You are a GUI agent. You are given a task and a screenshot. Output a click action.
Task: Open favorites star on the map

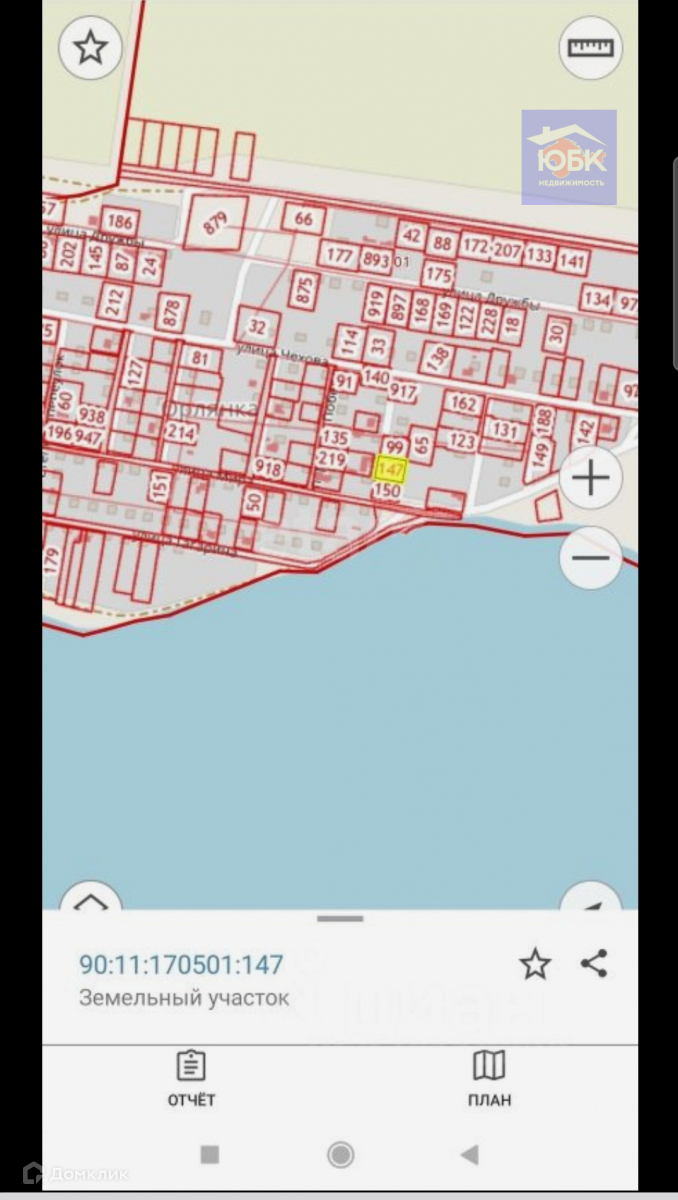click(91, 48)
